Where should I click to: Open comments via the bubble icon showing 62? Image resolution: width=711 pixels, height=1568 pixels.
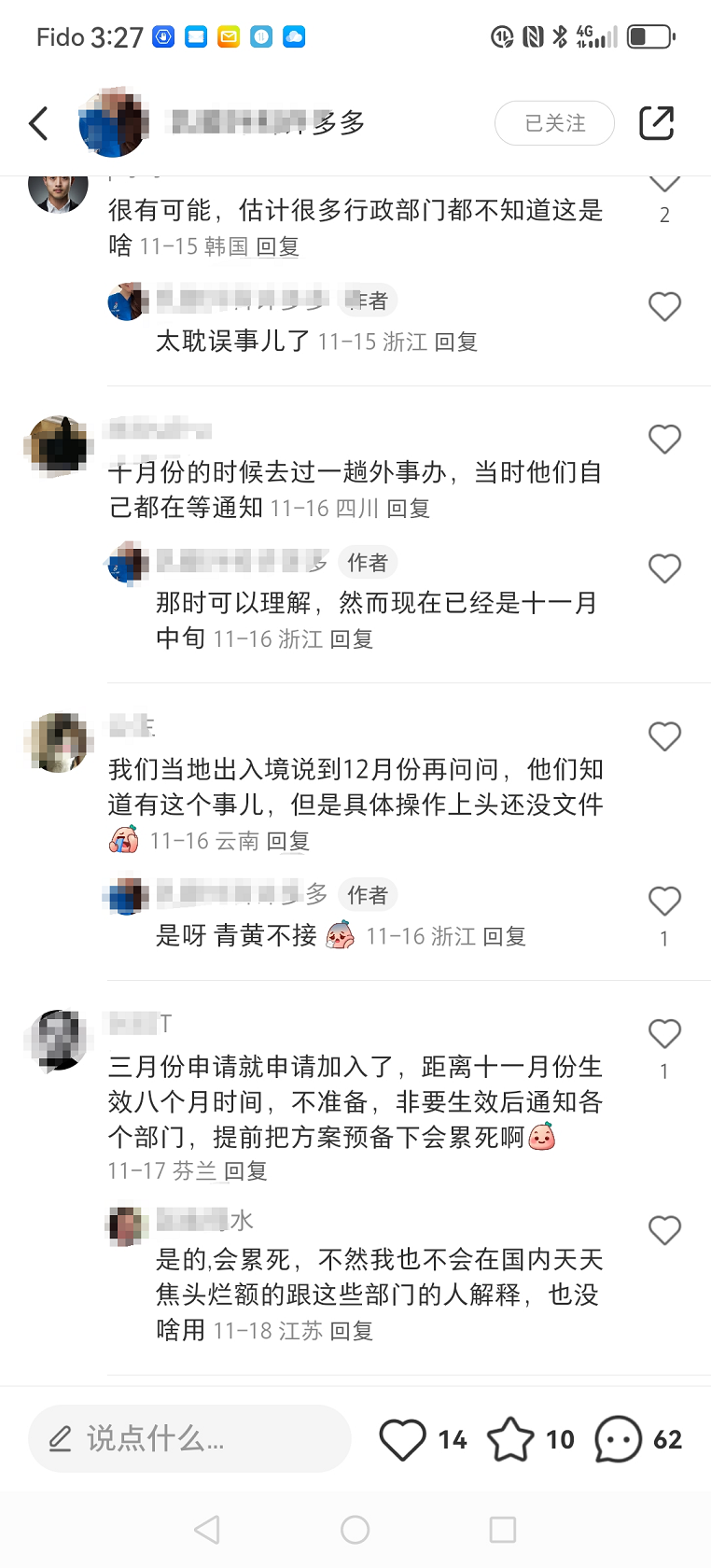click(x=618, y=1439)
